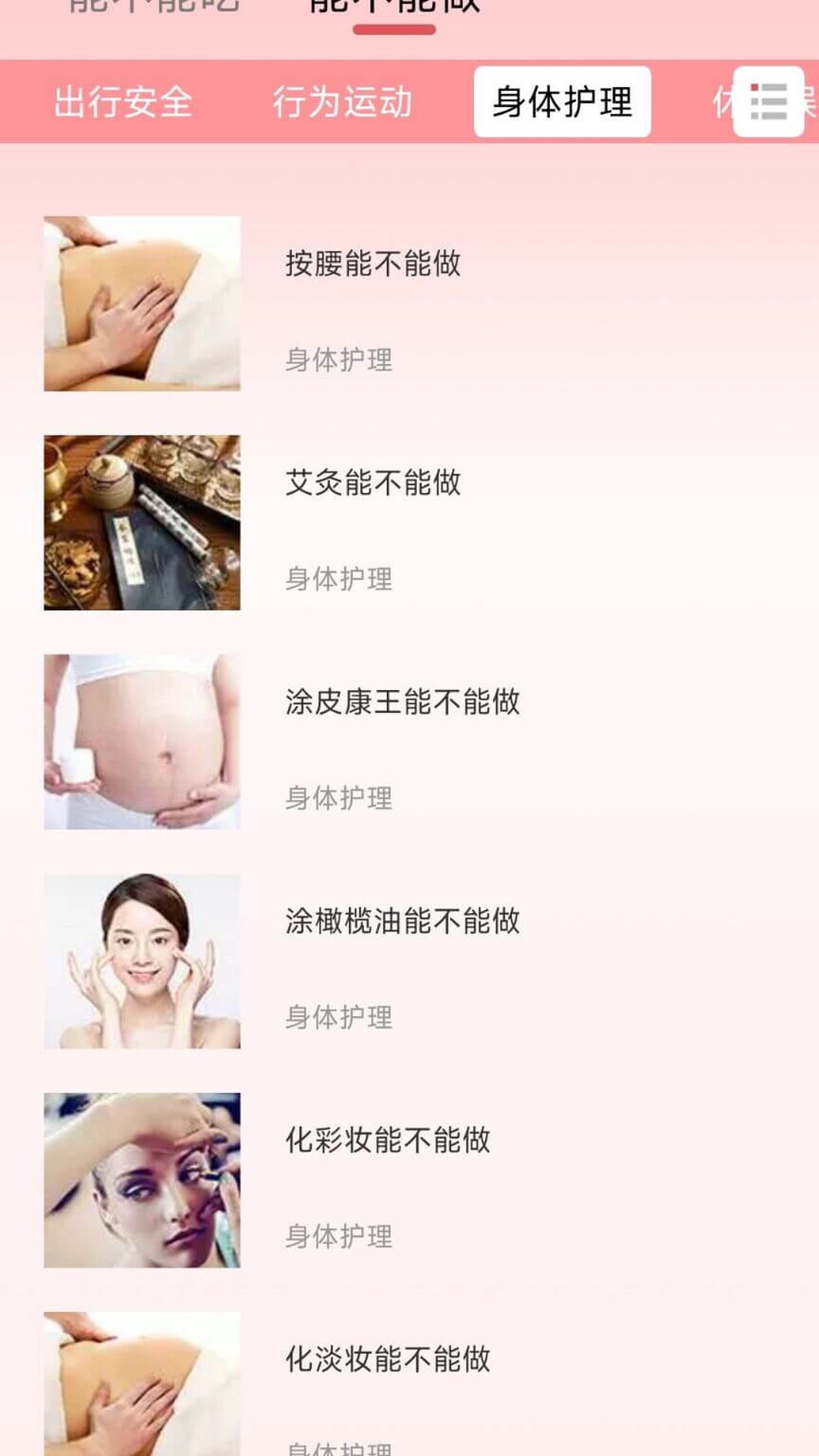Click the moxibustion tools photo
The height and width of the screenshot is (1456, 819).
(143, 519)
